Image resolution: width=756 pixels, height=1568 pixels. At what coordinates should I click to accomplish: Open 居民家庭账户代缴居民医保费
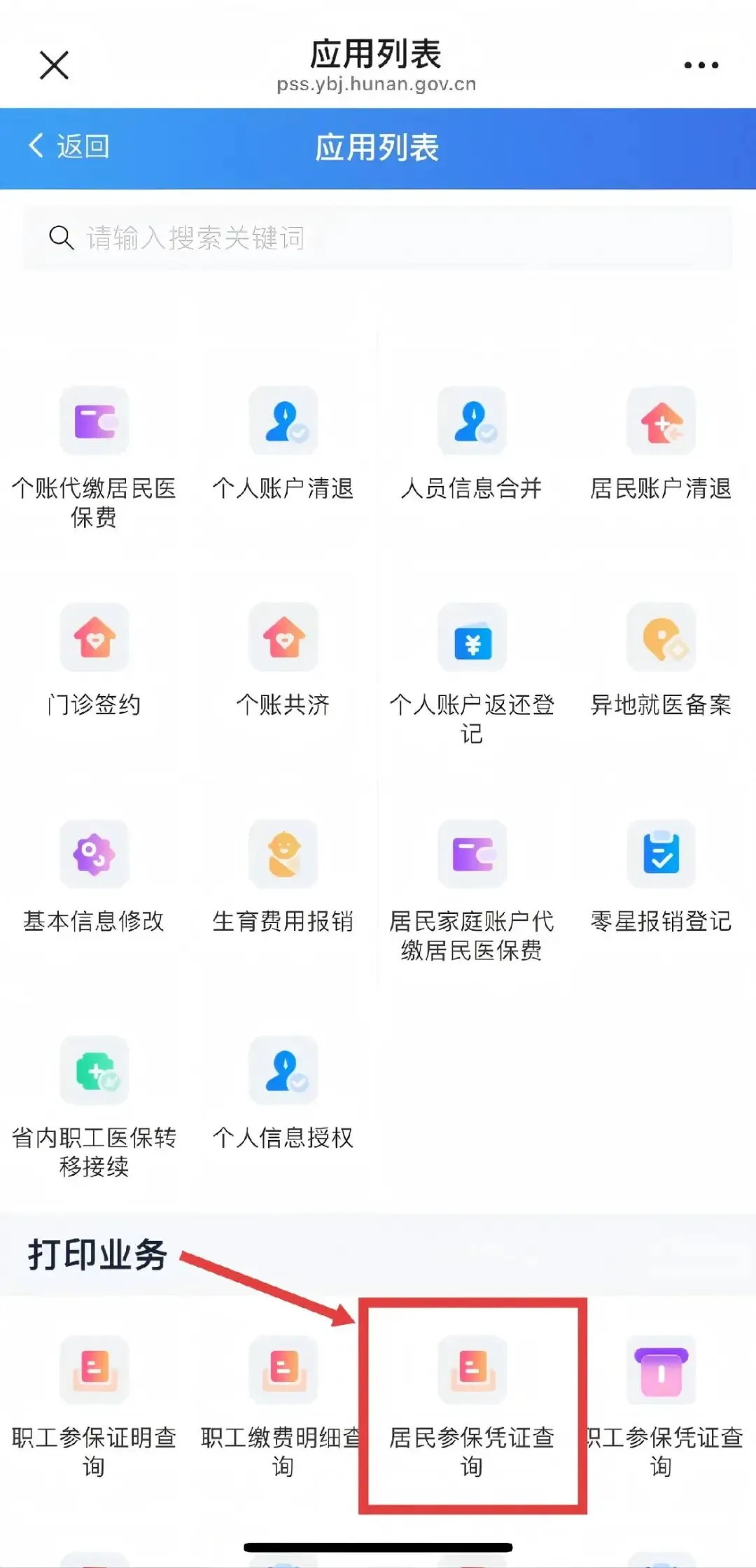(x=472, y=891)
